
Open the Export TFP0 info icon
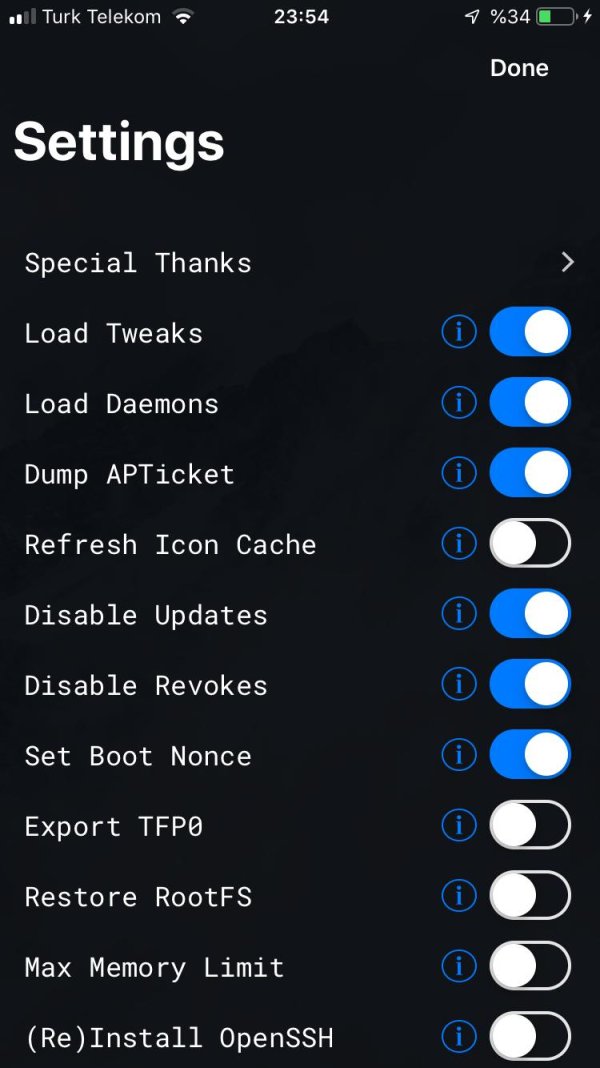(x=459, y=826)
